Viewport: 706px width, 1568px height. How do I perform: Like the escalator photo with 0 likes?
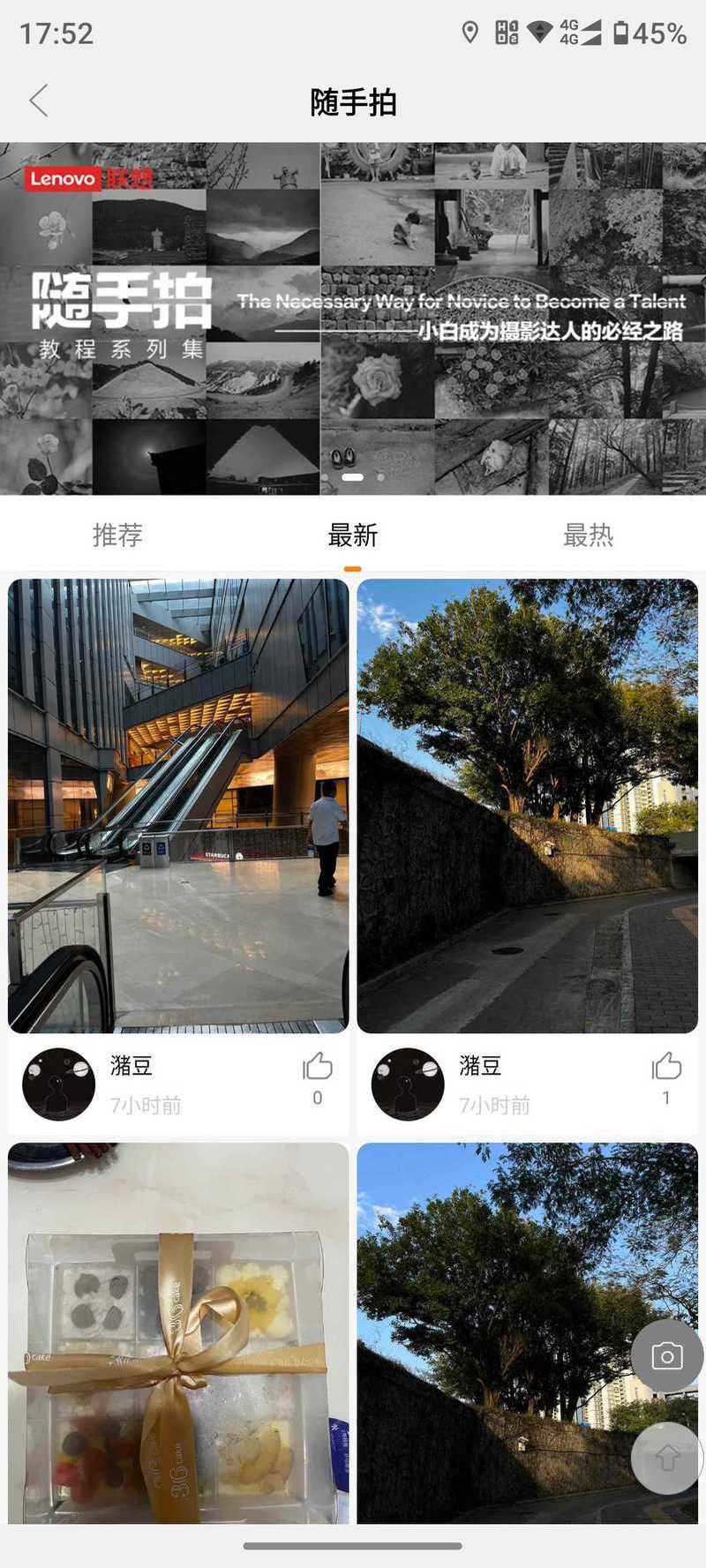point(318,1068)
